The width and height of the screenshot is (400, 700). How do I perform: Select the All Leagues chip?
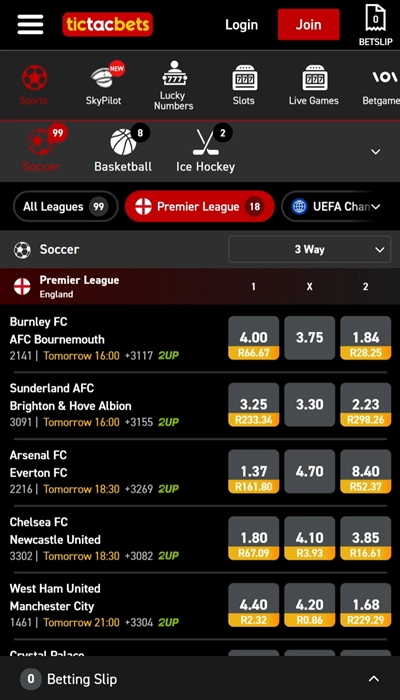(66, 207)
